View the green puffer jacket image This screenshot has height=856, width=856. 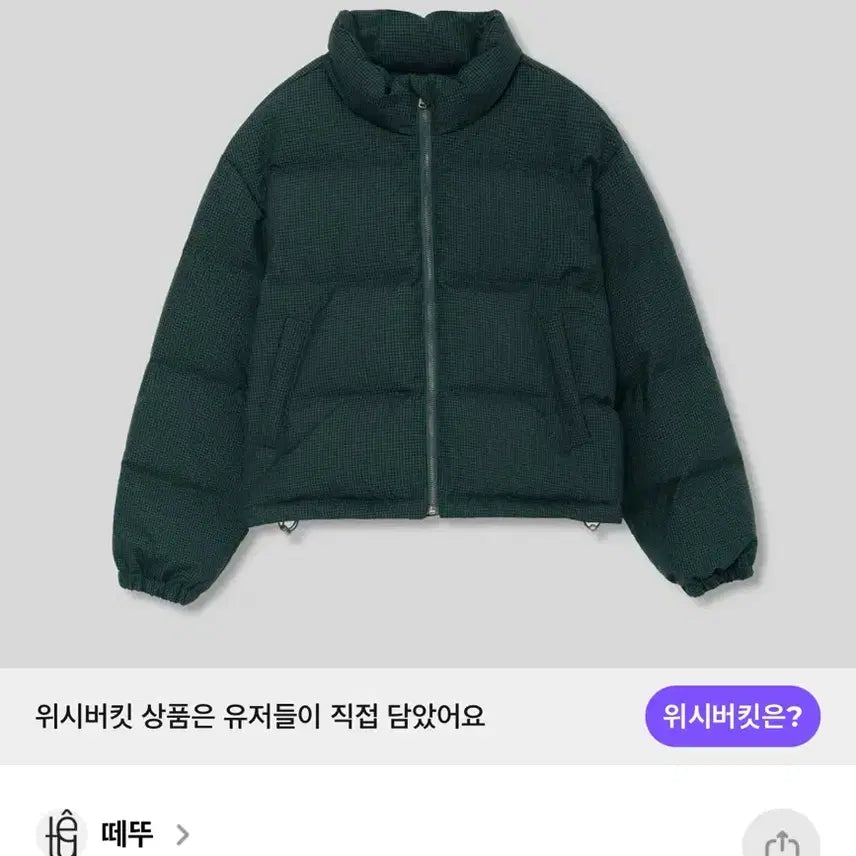tap(428, 320)
